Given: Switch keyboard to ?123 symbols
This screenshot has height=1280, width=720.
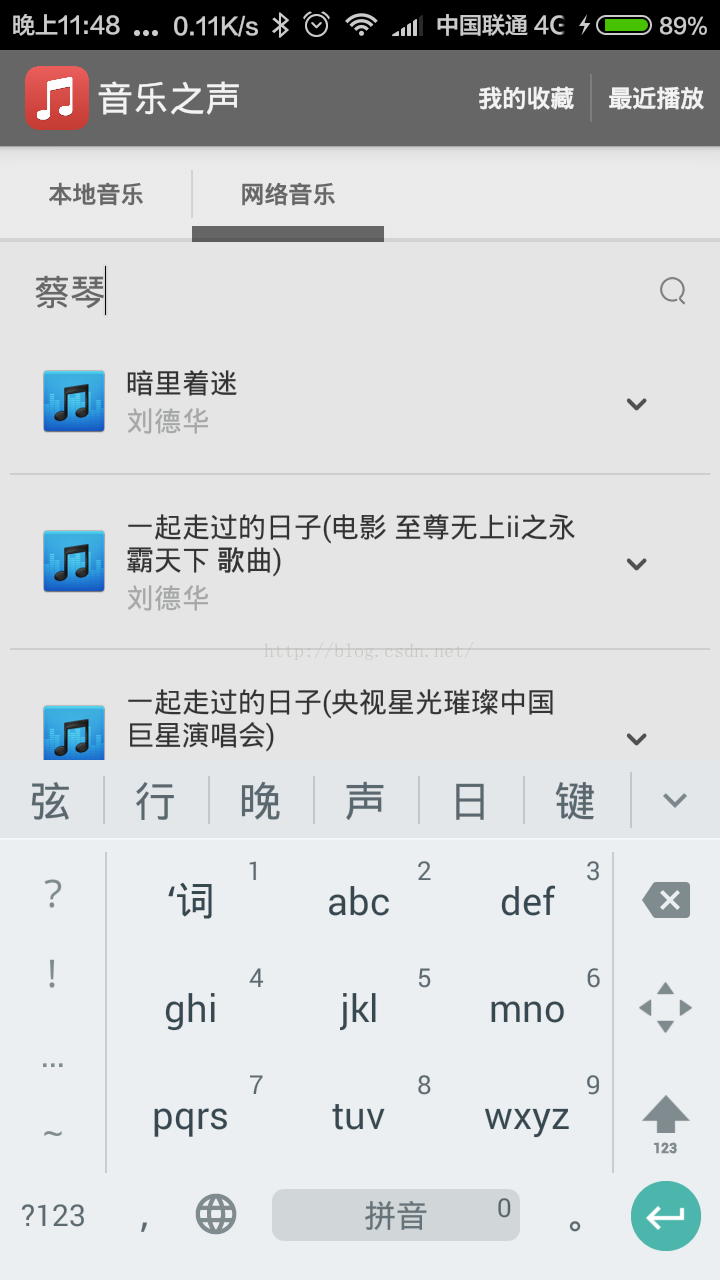Looking at the screenshot, I should (x=53, y=1216).
